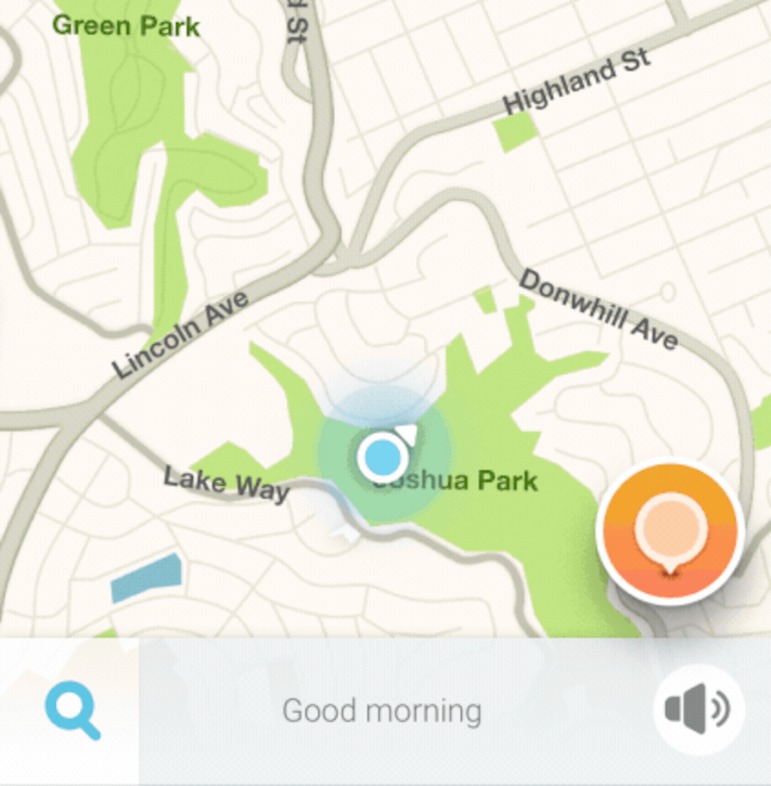Open the search magnifier icon
771x786 pixels.
pos(72,712)
